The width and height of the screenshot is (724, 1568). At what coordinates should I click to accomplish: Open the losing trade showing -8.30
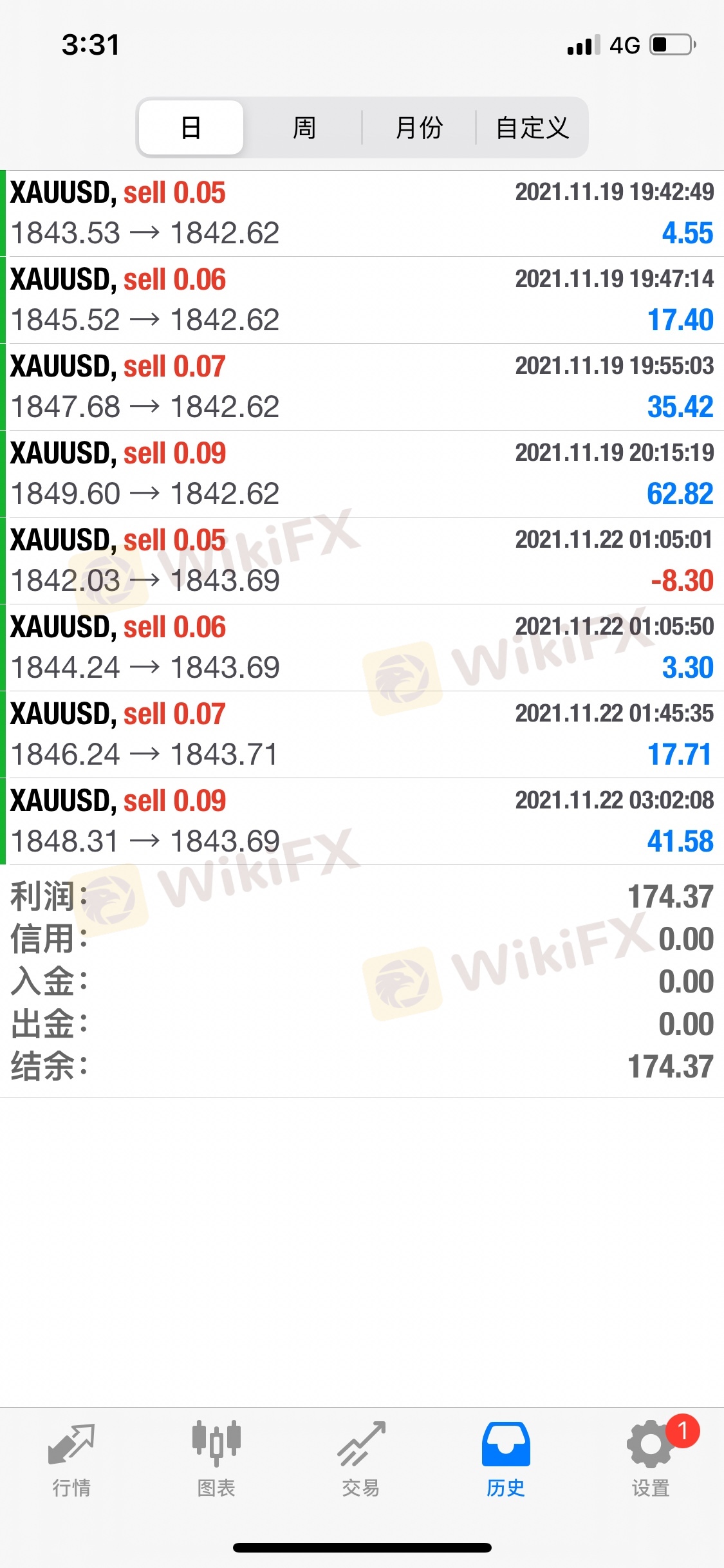click(x=362, y=561)
